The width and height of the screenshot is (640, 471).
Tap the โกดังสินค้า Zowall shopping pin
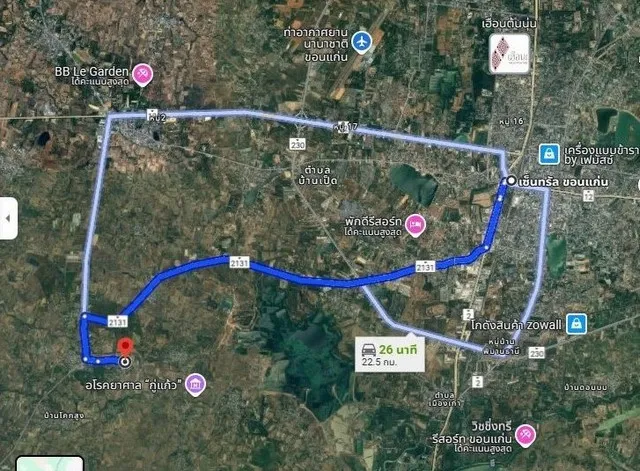coord(575,323)
